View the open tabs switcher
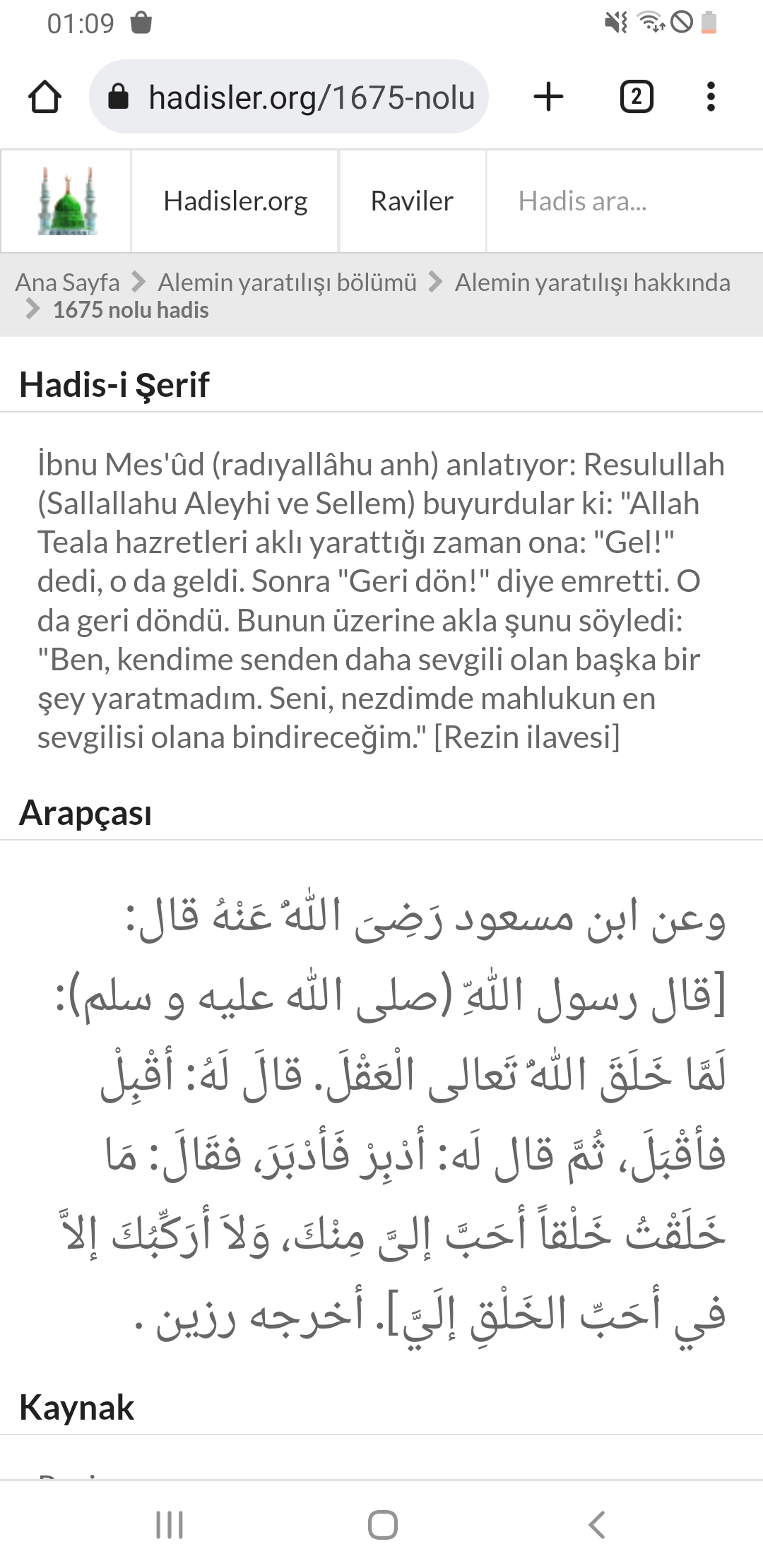This screenshot has height=1568, width=763. click(636, 97)
